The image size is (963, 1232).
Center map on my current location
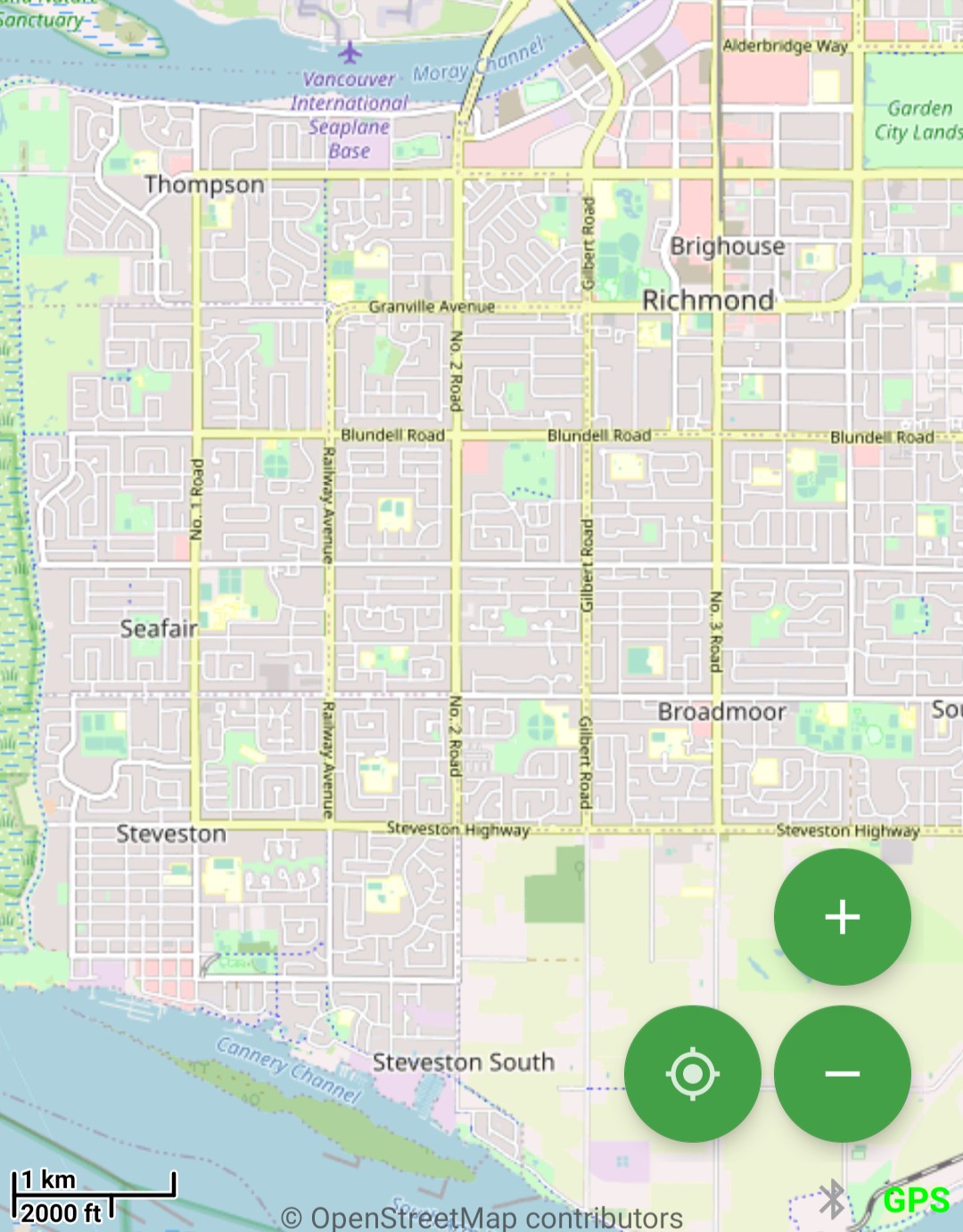(x=692, y=1073)
